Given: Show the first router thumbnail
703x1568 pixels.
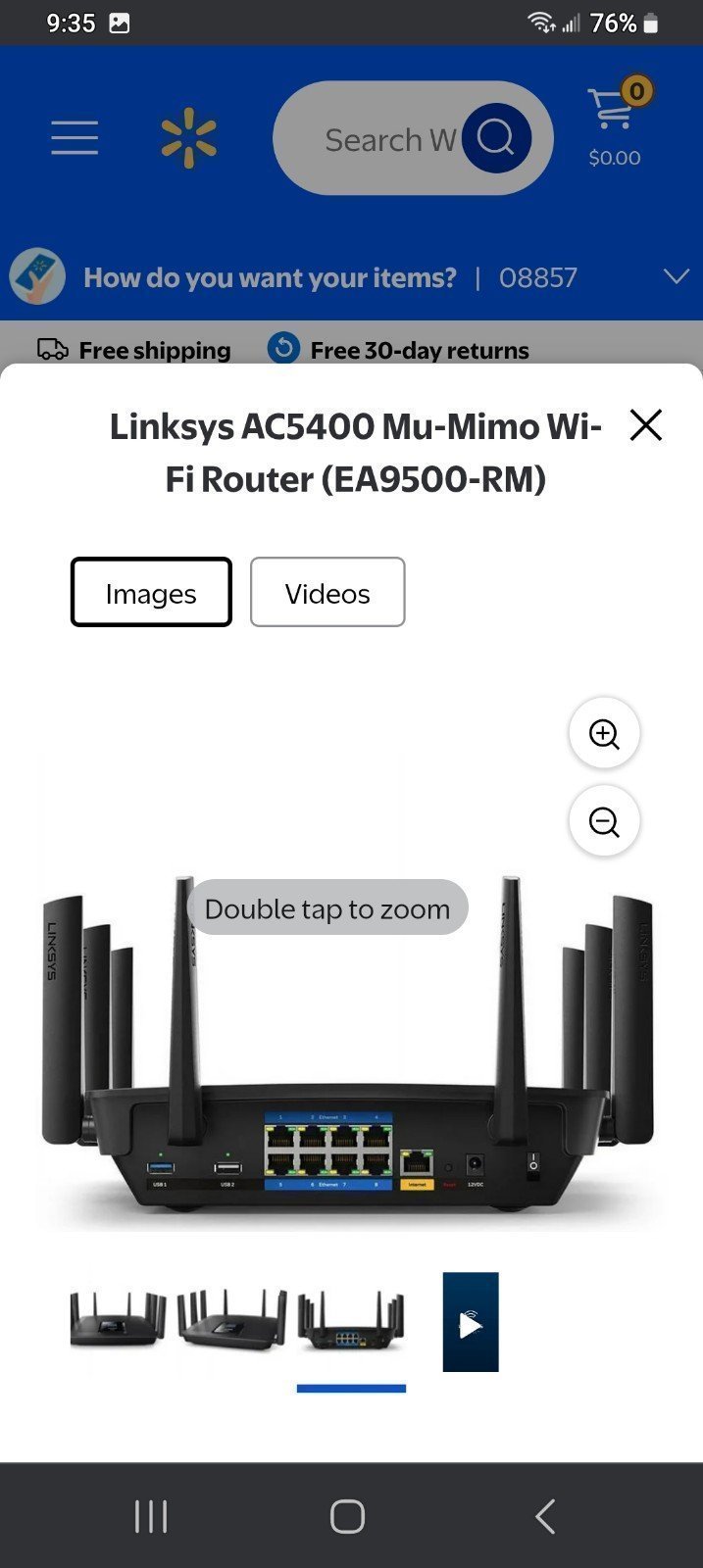Looking at the screenshot, I should 118,1320.
